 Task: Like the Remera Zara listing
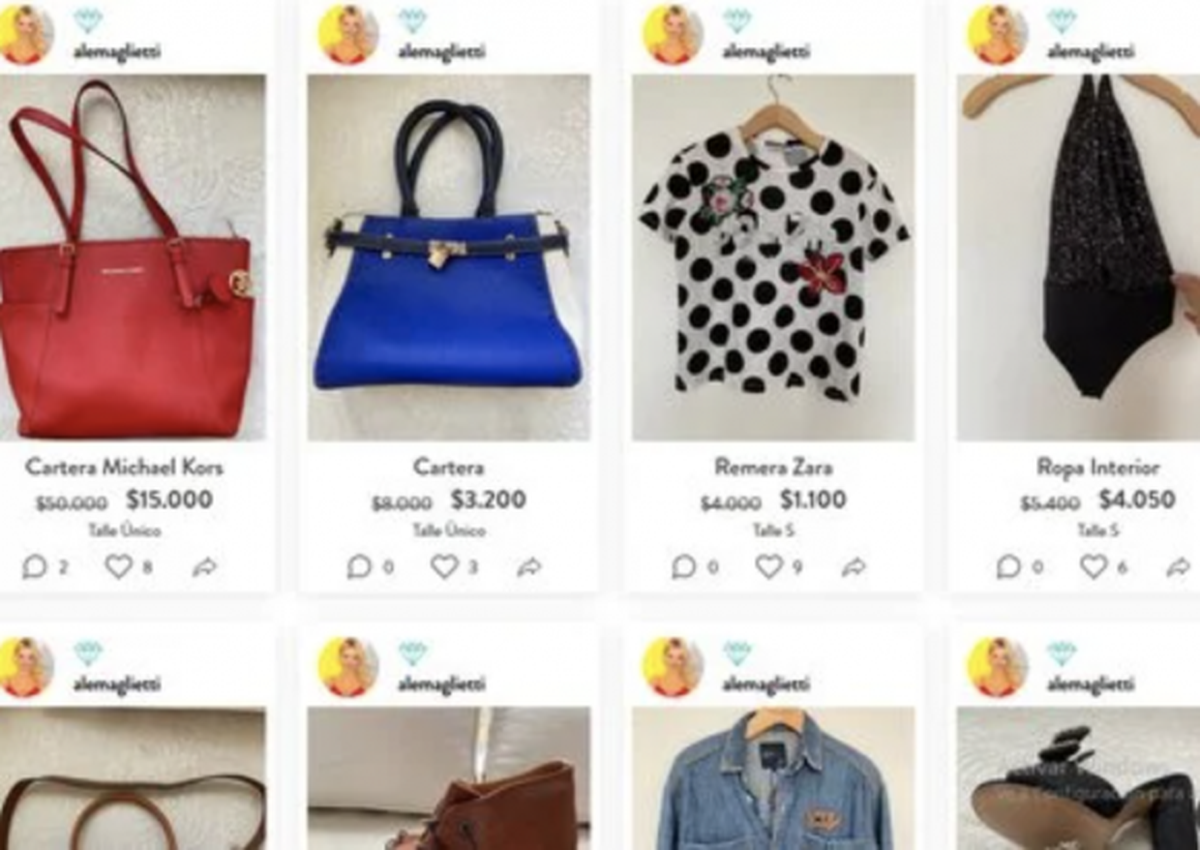[x=769, y=567]
